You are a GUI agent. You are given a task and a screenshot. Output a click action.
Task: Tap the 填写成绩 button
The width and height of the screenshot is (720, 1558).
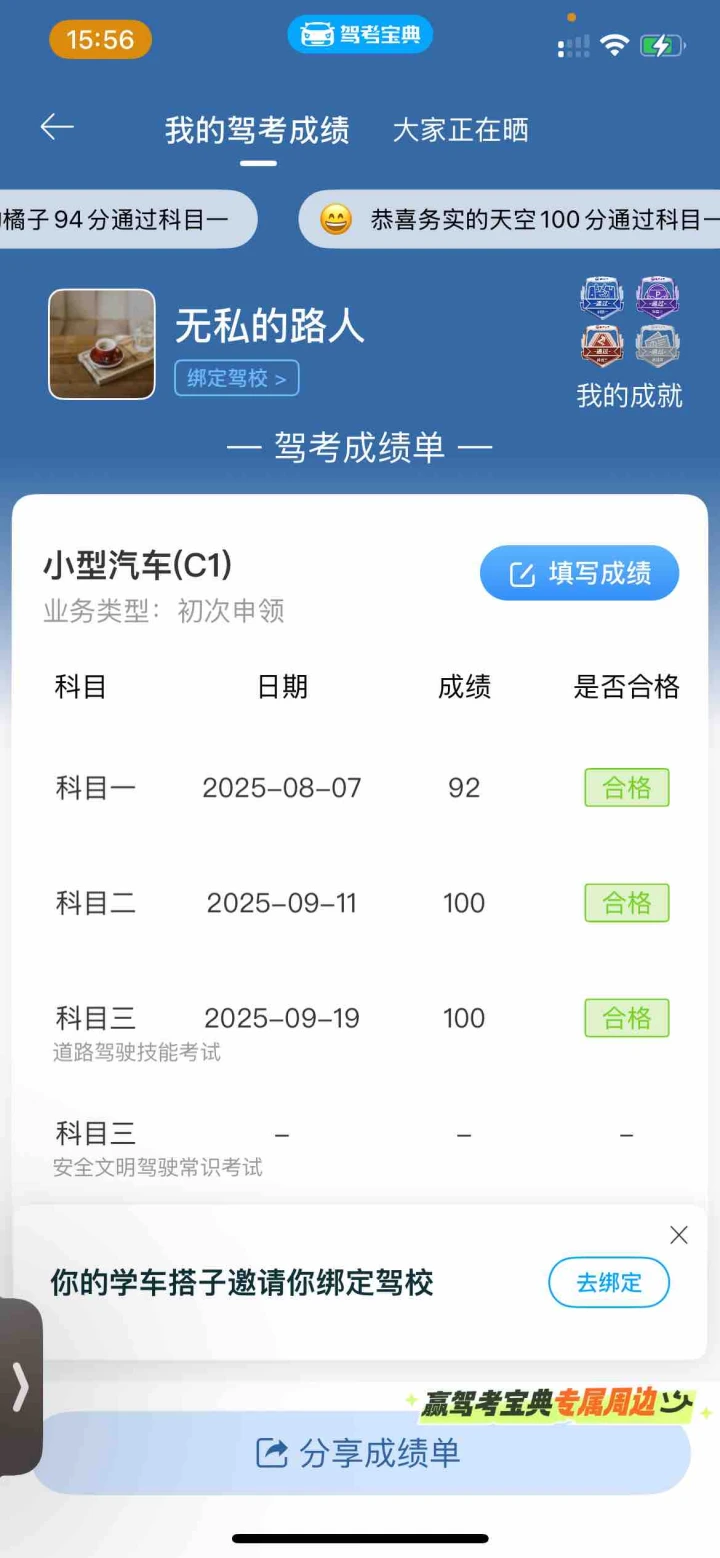coord(579,573)
